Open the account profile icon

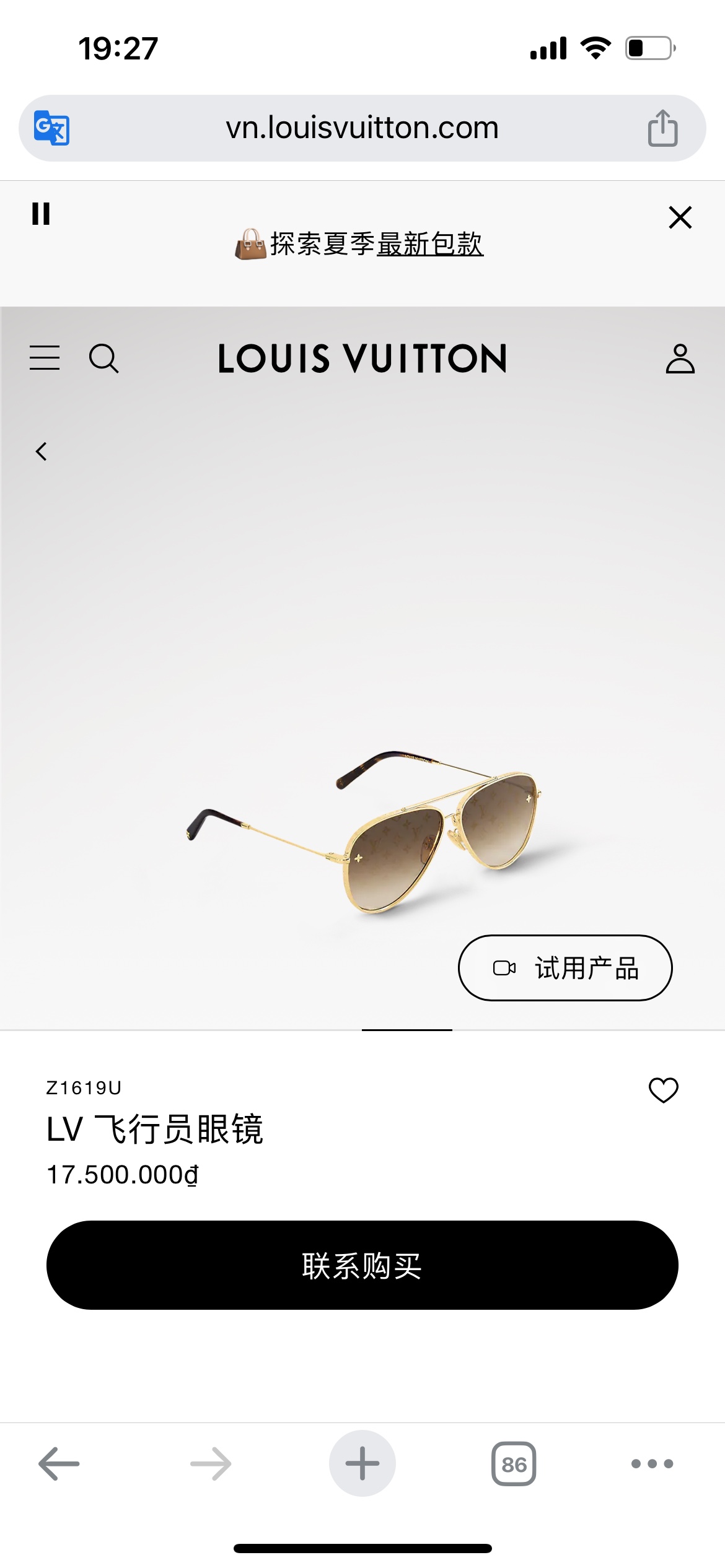tap(680, 358)
